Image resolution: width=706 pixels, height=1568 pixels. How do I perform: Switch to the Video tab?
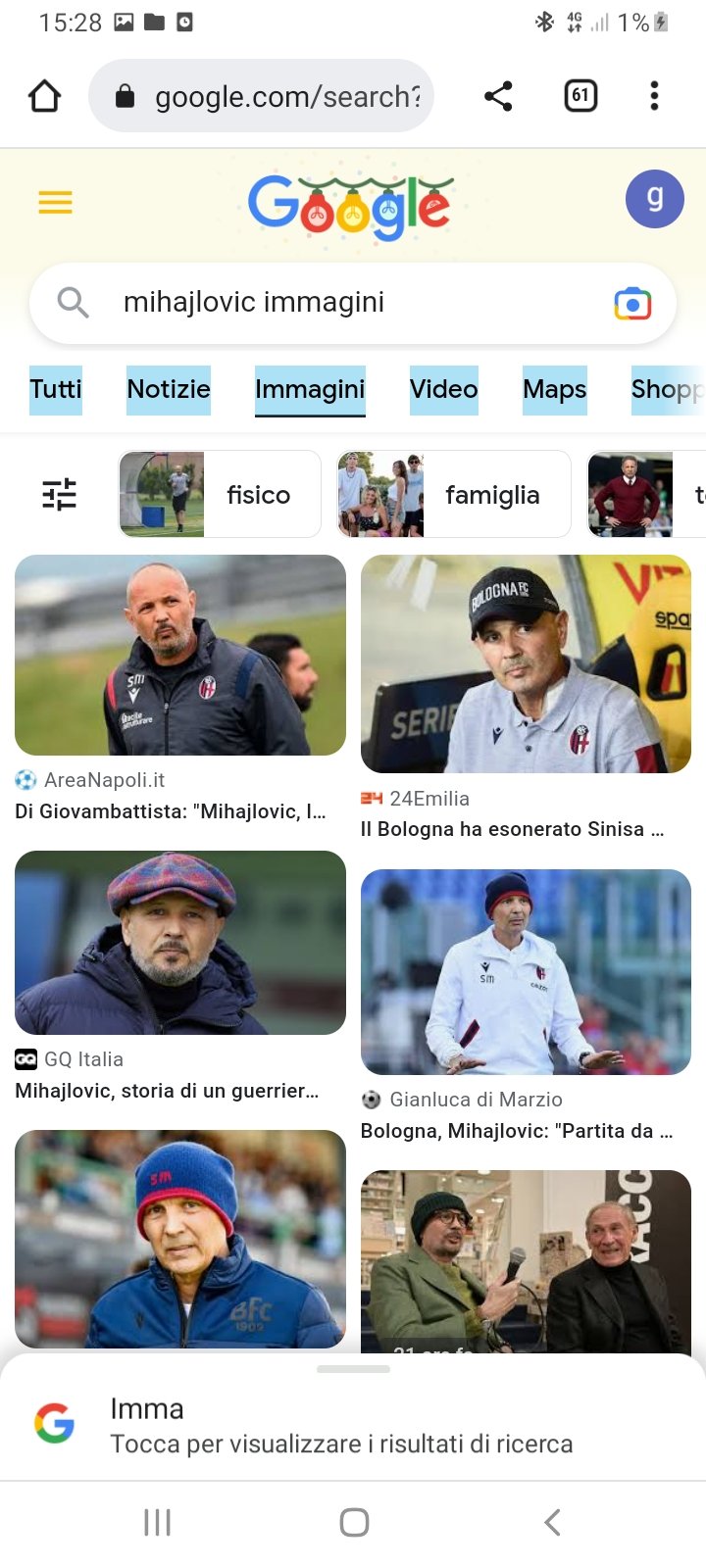coord(443,389)
